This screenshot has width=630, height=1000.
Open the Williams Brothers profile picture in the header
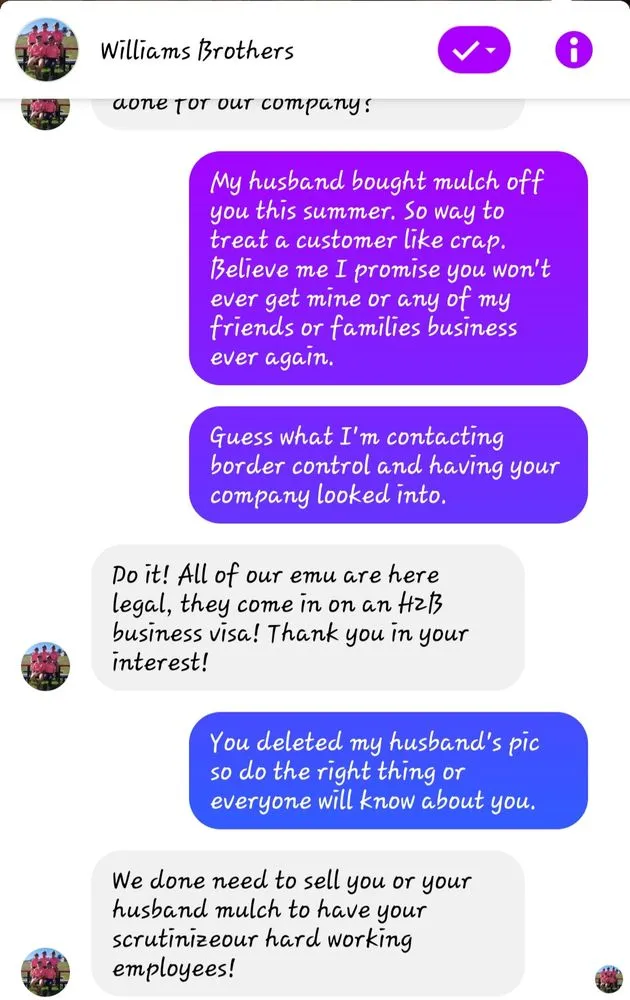coord(46,50)
